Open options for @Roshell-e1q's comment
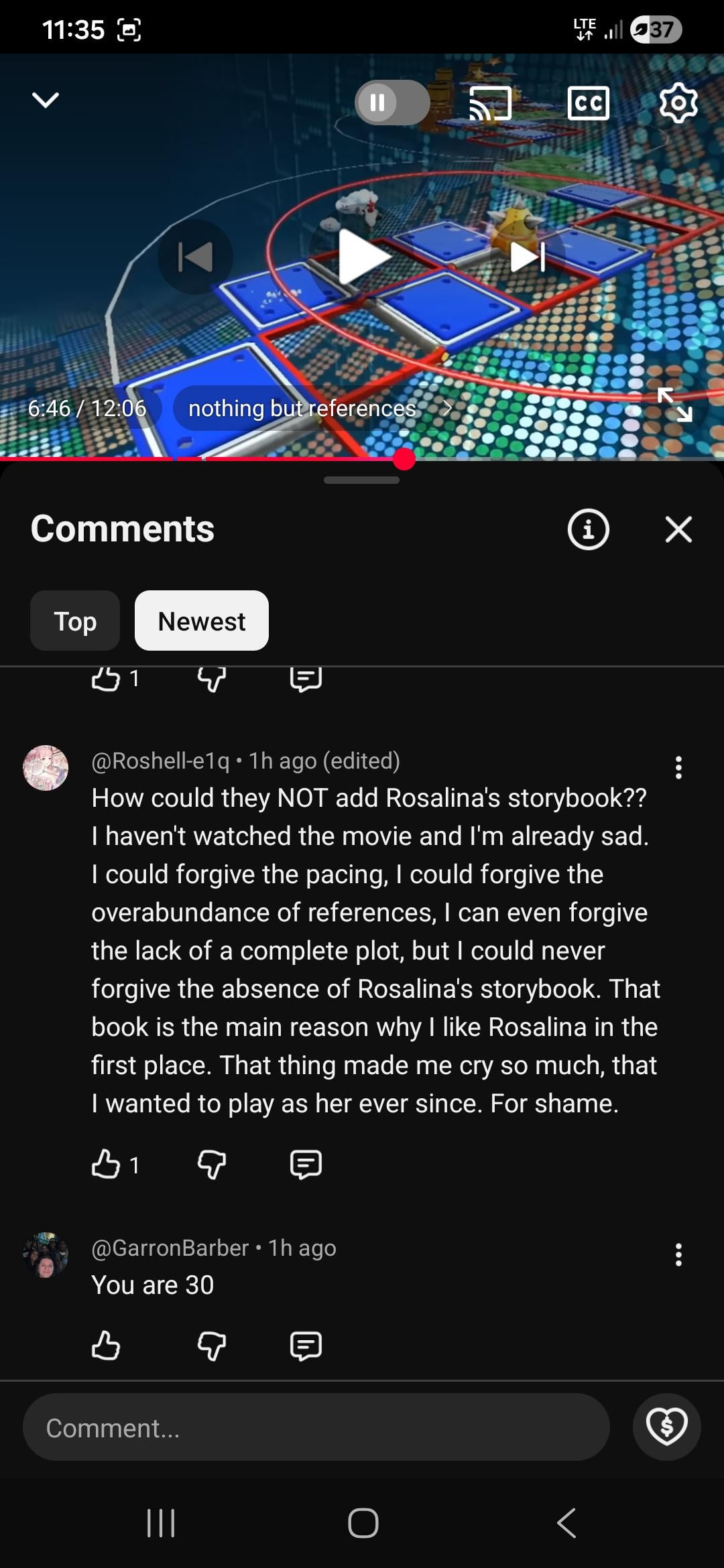This screenshot has width=724, height=1568. [x=678, y=767]
